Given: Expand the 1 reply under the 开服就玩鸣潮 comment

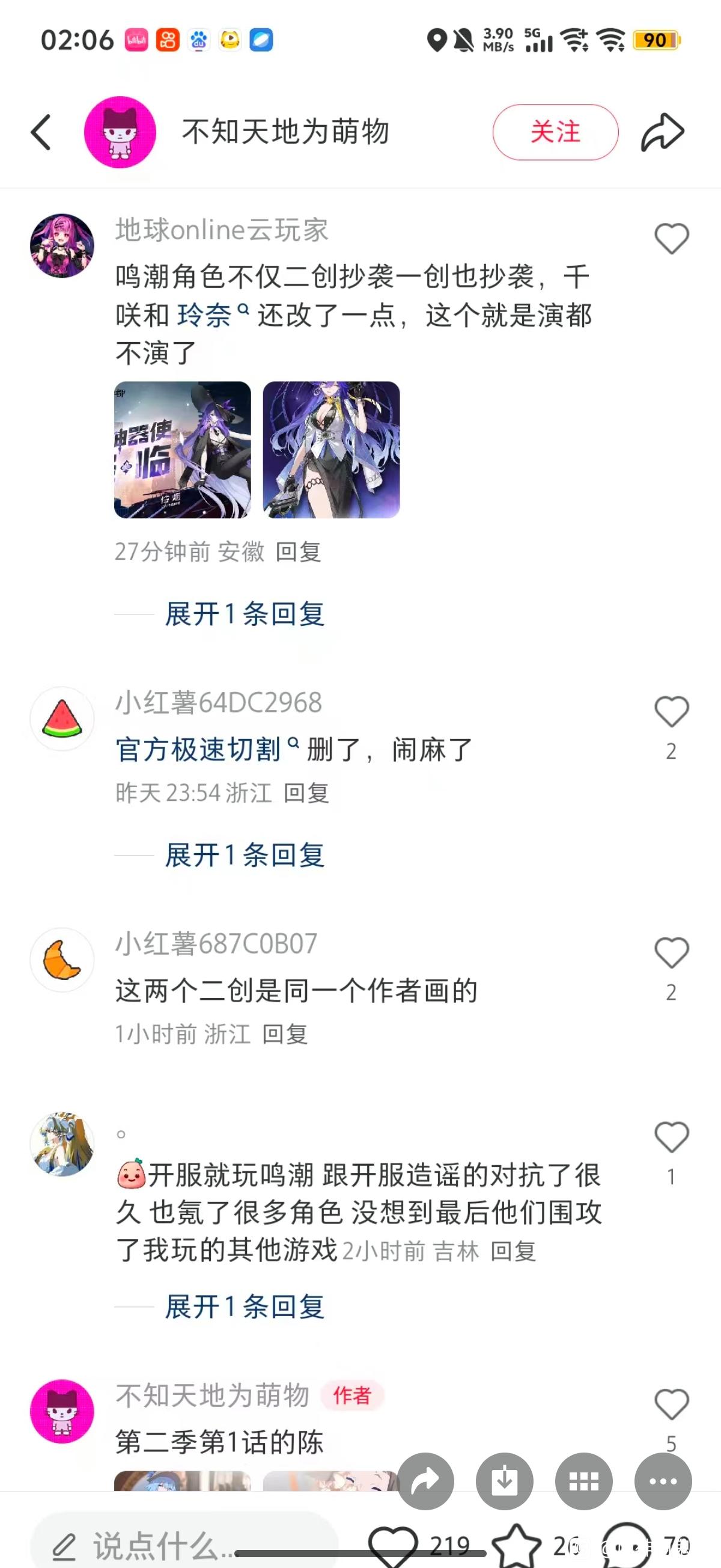Looking at the screenshot, I should 245,1307.
